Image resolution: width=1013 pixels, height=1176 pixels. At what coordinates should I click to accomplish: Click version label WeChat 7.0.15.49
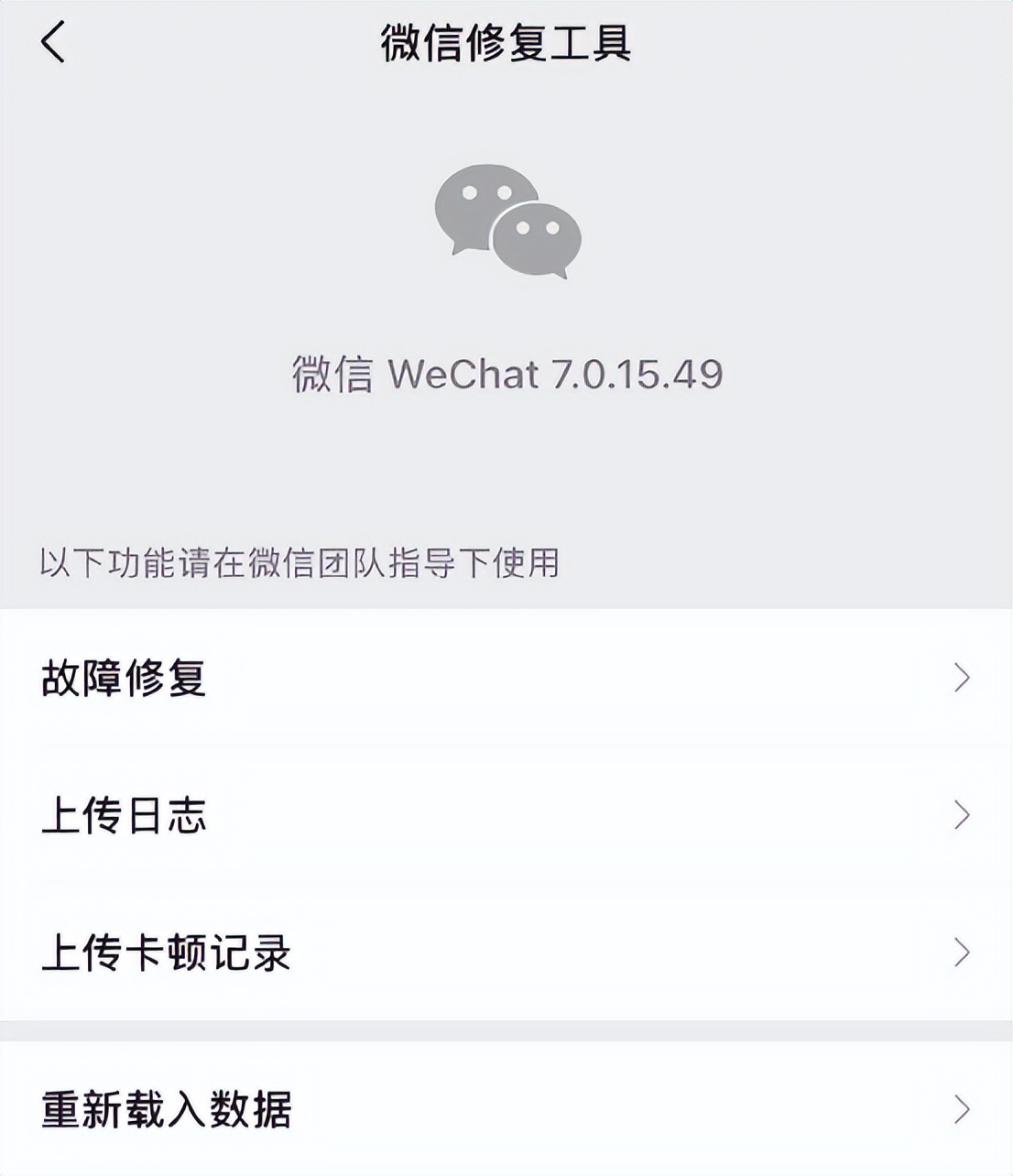click(506, 374)
